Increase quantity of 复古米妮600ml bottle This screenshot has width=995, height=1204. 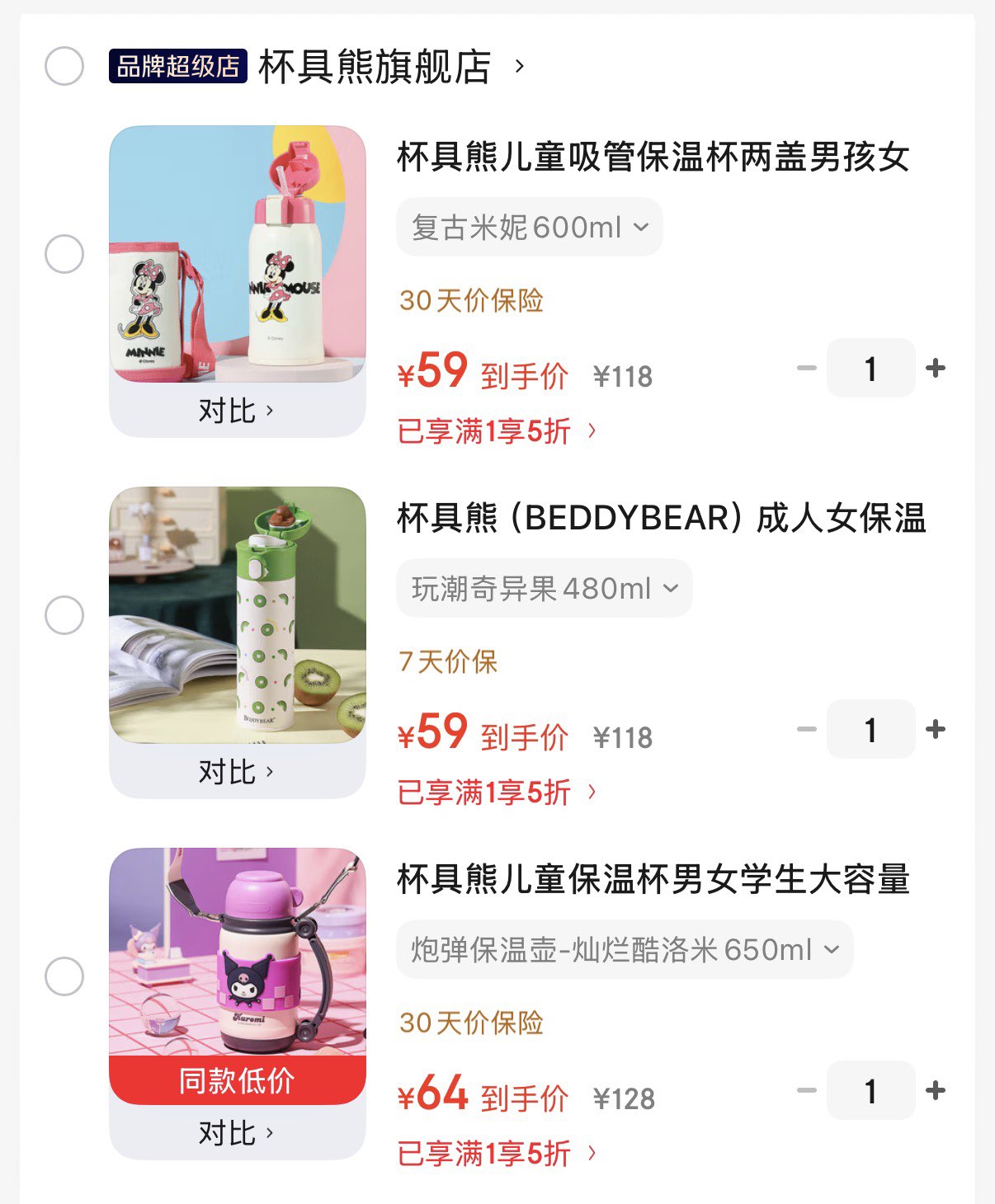tap(936, 368)
